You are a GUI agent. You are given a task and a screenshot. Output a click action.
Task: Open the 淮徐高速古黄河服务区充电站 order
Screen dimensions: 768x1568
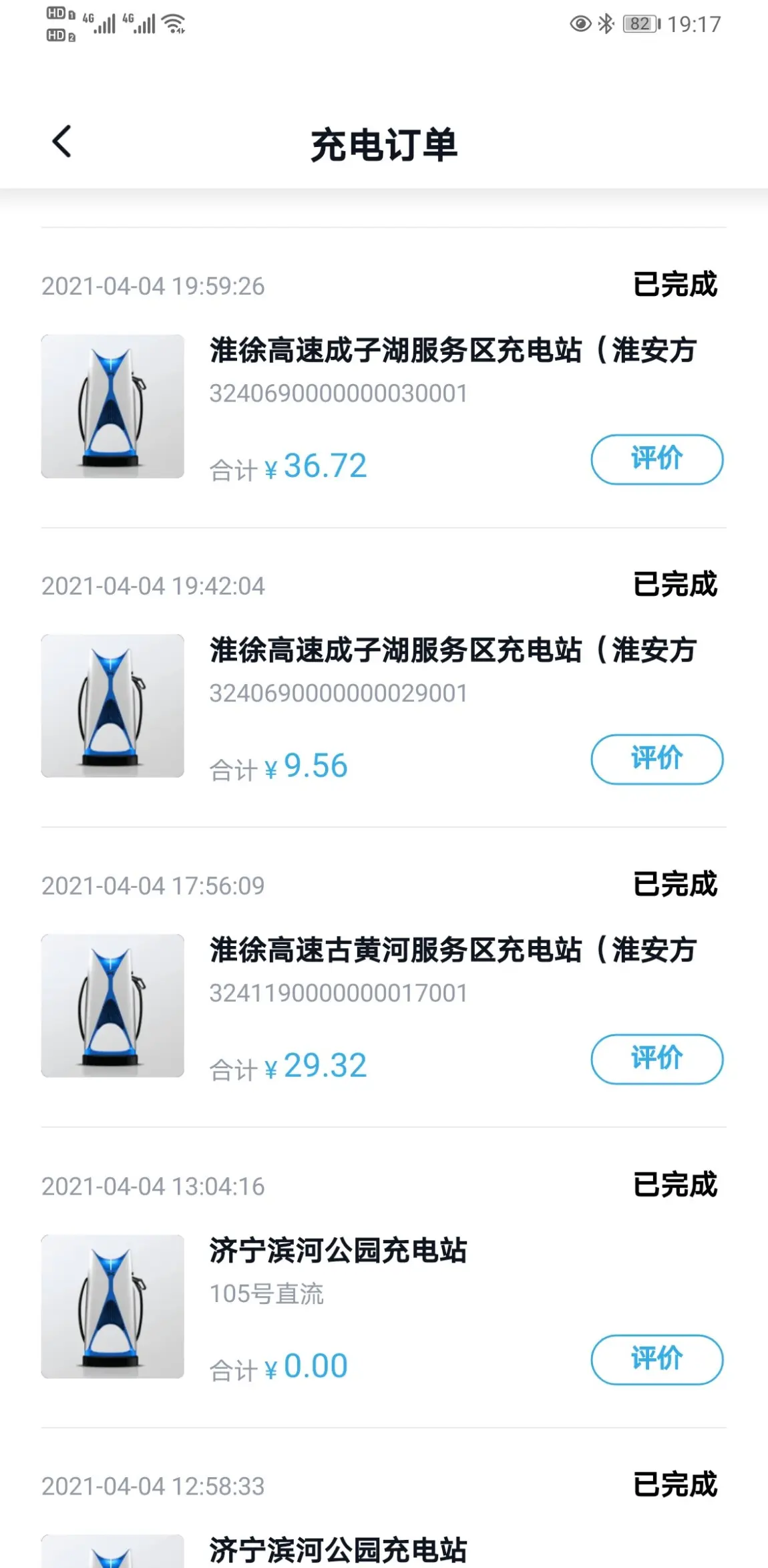384,977
